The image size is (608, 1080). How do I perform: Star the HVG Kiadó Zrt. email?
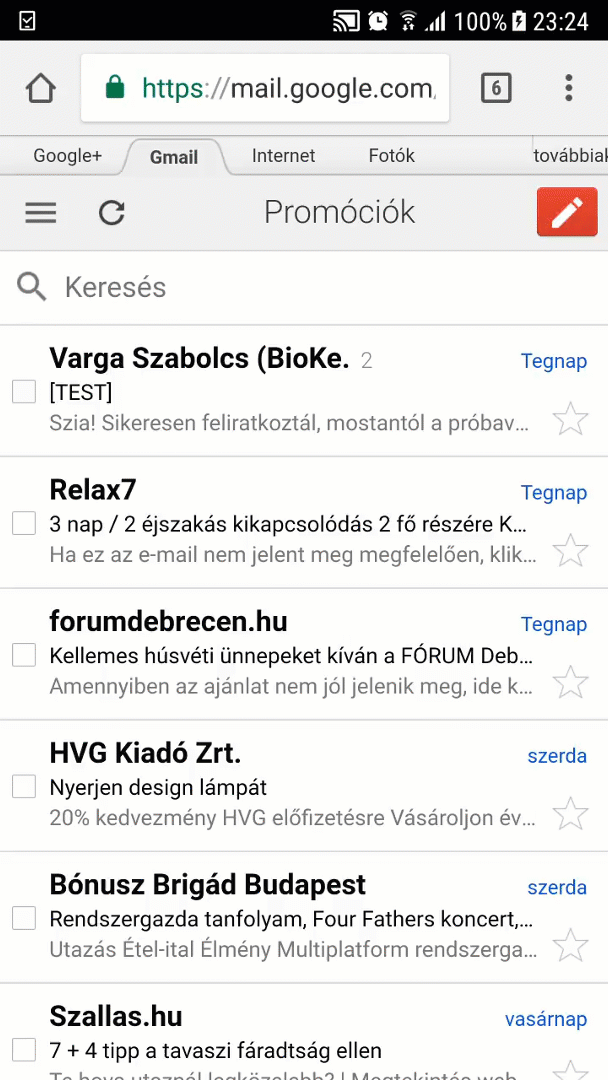[x=571, y=813]
